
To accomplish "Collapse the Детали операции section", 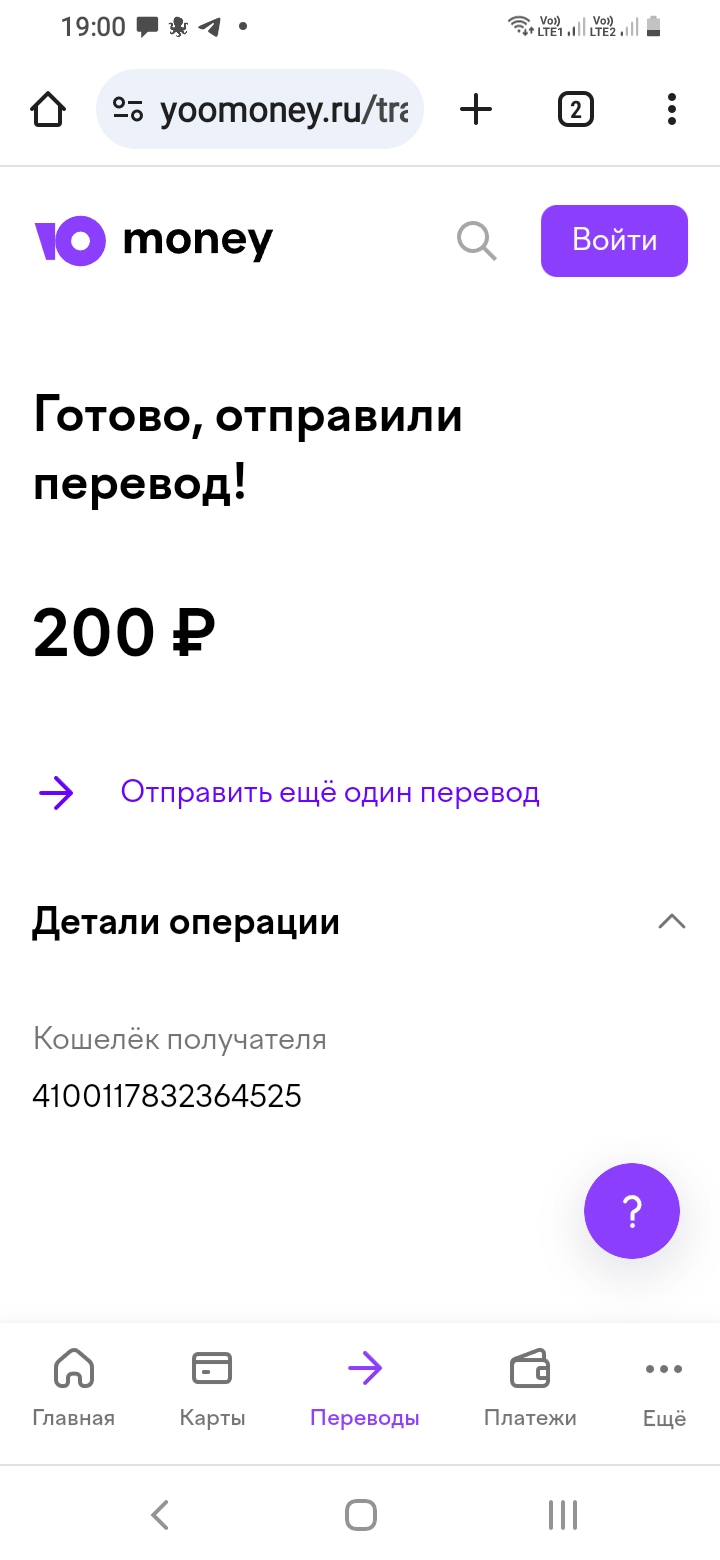I will [672, 922].
